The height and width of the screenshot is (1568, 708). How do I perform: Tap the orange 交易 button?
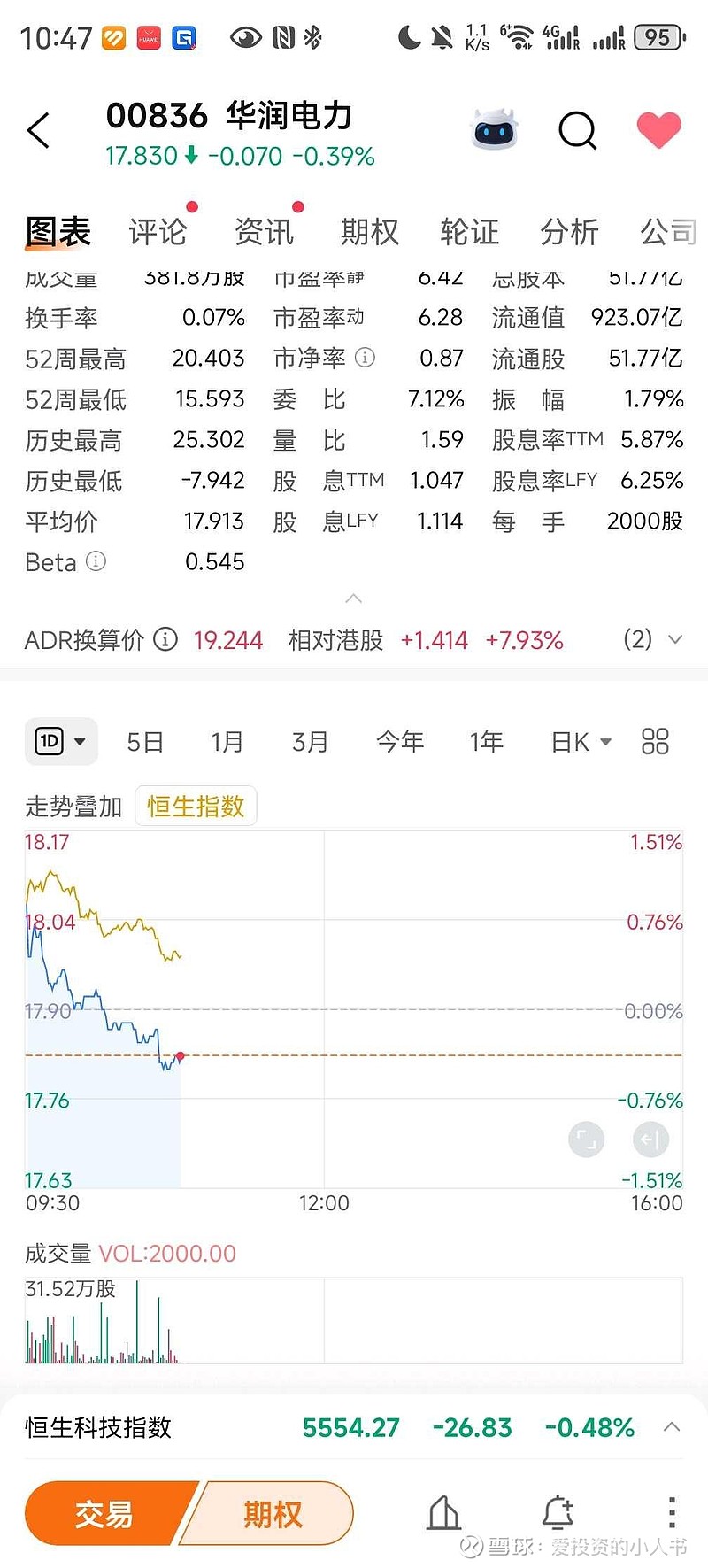pyautogui.click(x=104, y=1514)
